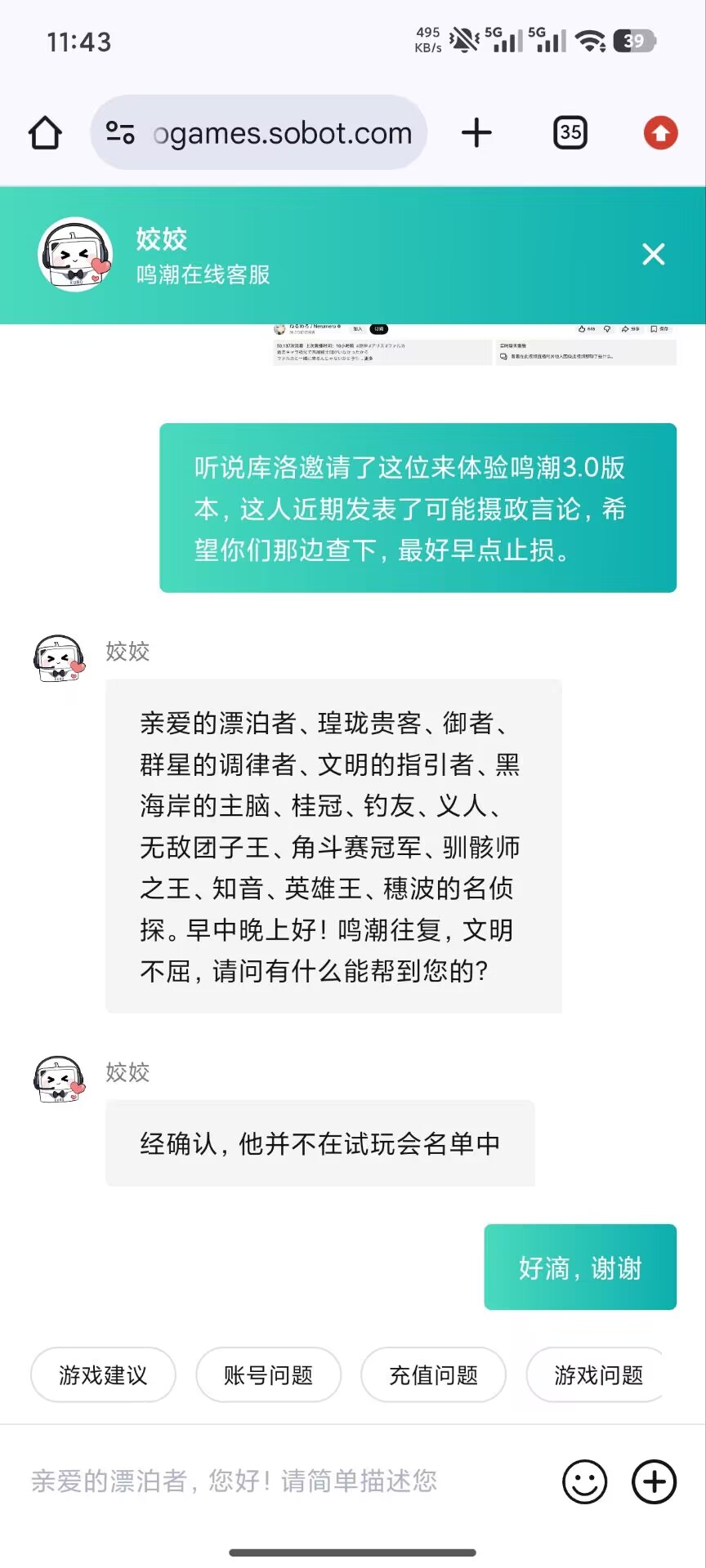Select the 账号问题 quick chip
Screen dimensions: 706x1568
coord(268,1375)
